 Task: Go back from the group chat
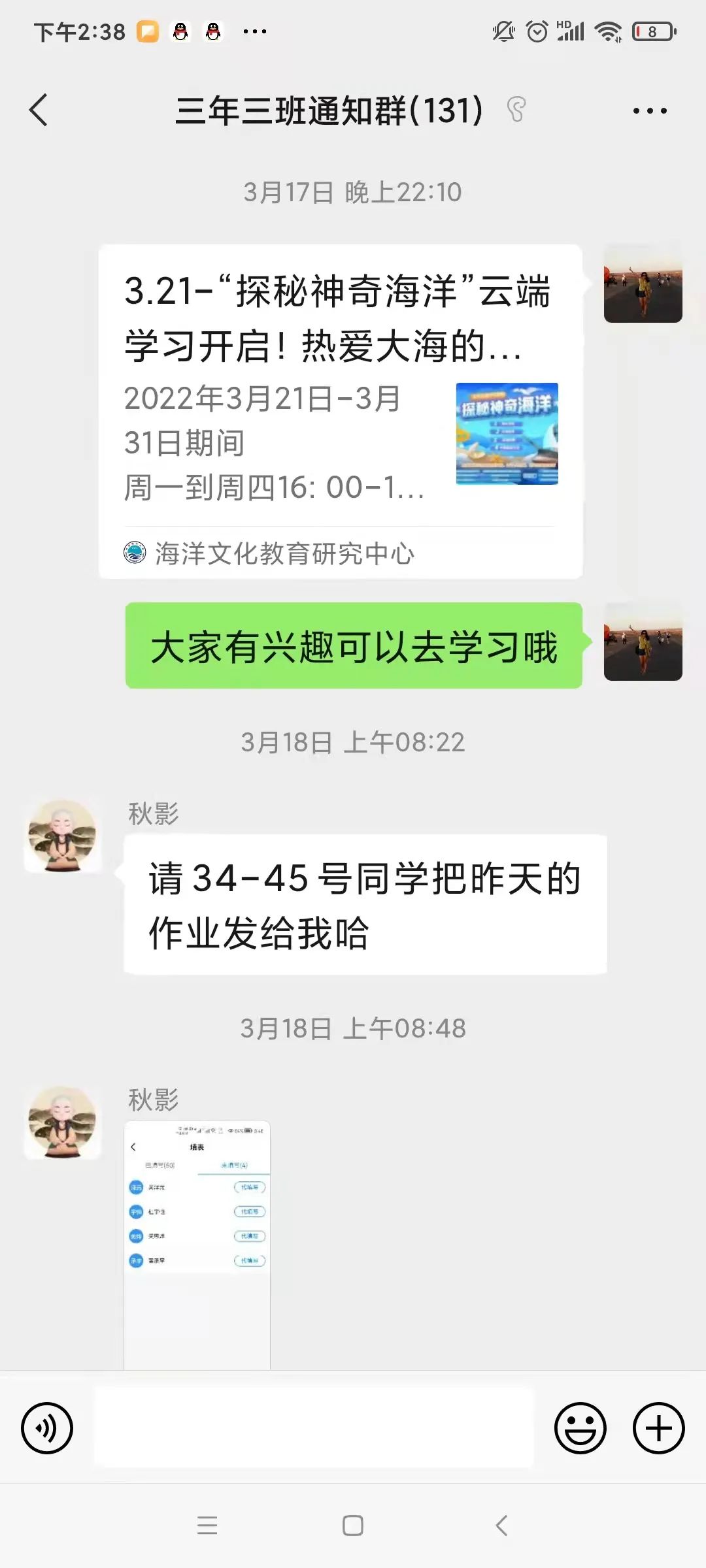[39, 110]
